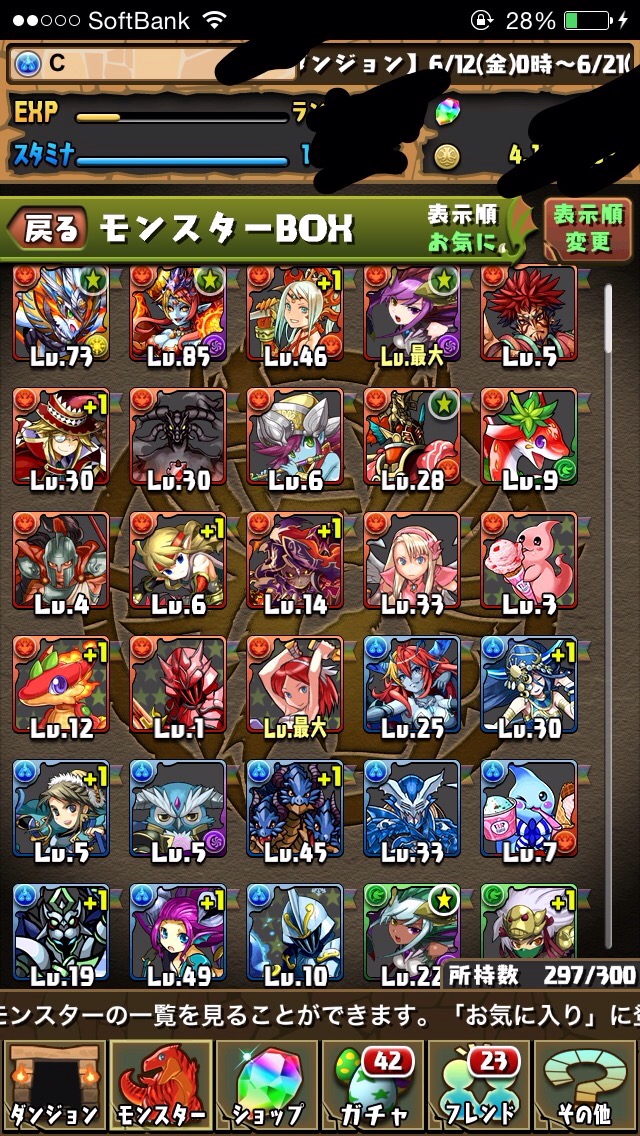
Task: Open the その他 tab
Action: pos(585,1086)
